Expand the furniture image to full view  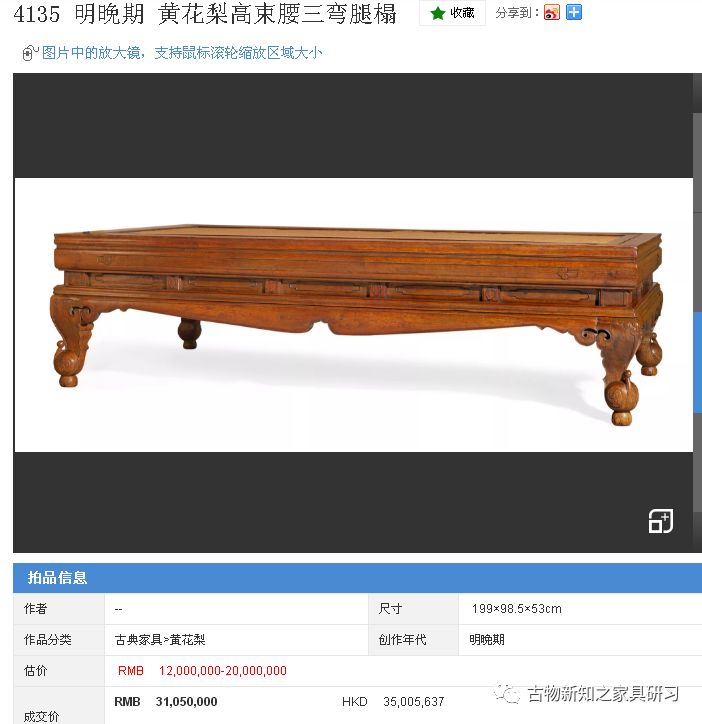click(660, 521)
